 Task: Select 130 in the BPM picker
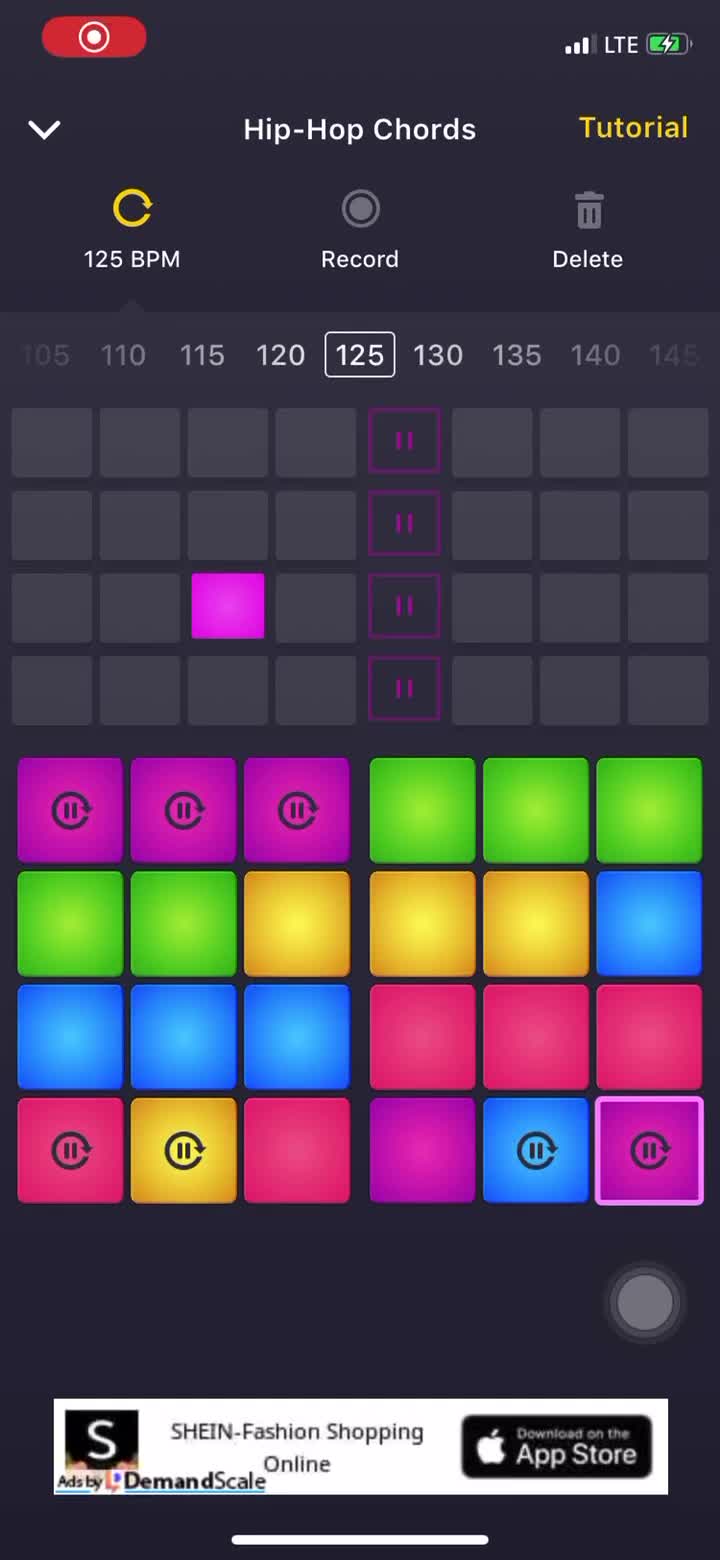tap(438, 355)
